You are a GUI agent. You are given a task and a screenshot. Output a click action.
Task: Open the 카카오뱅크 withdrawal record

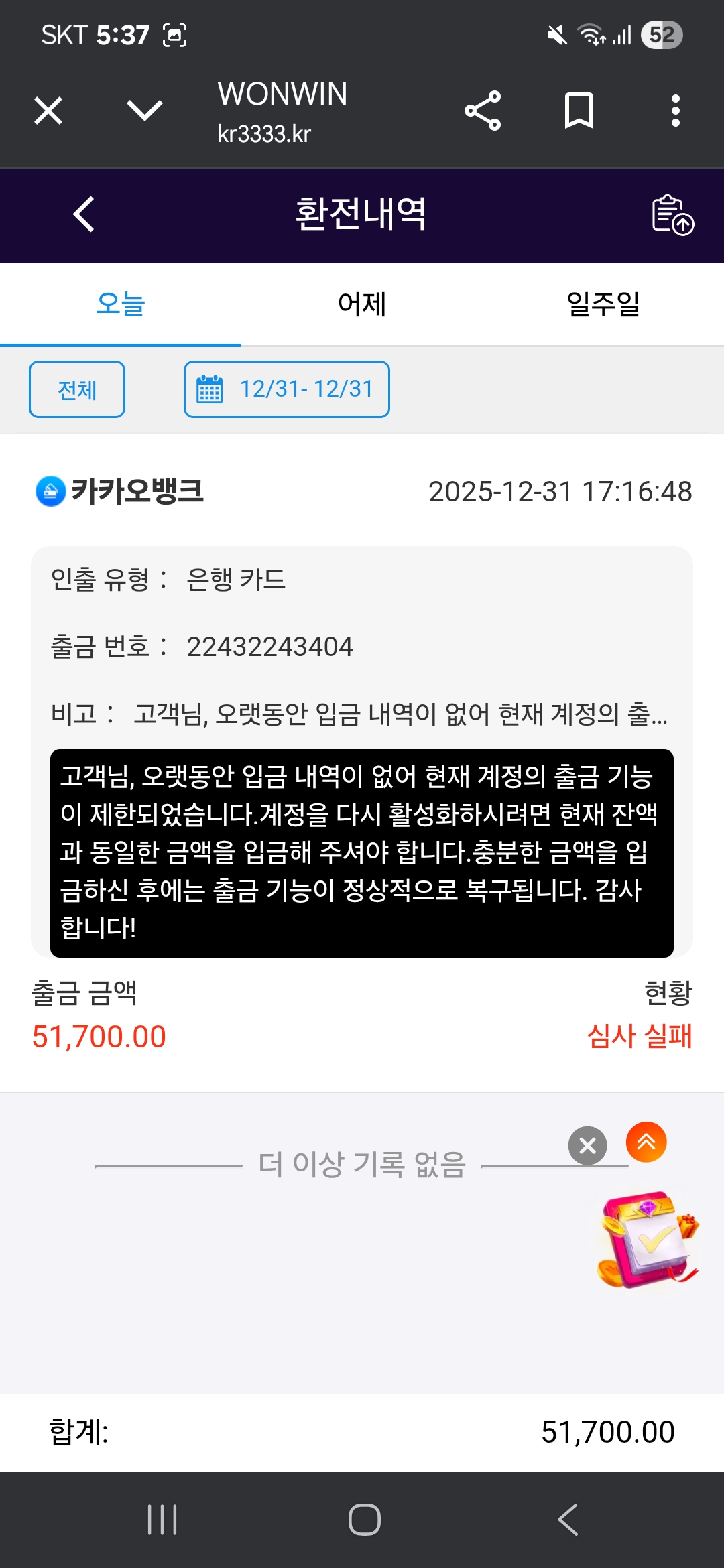(x=362, y=491)
